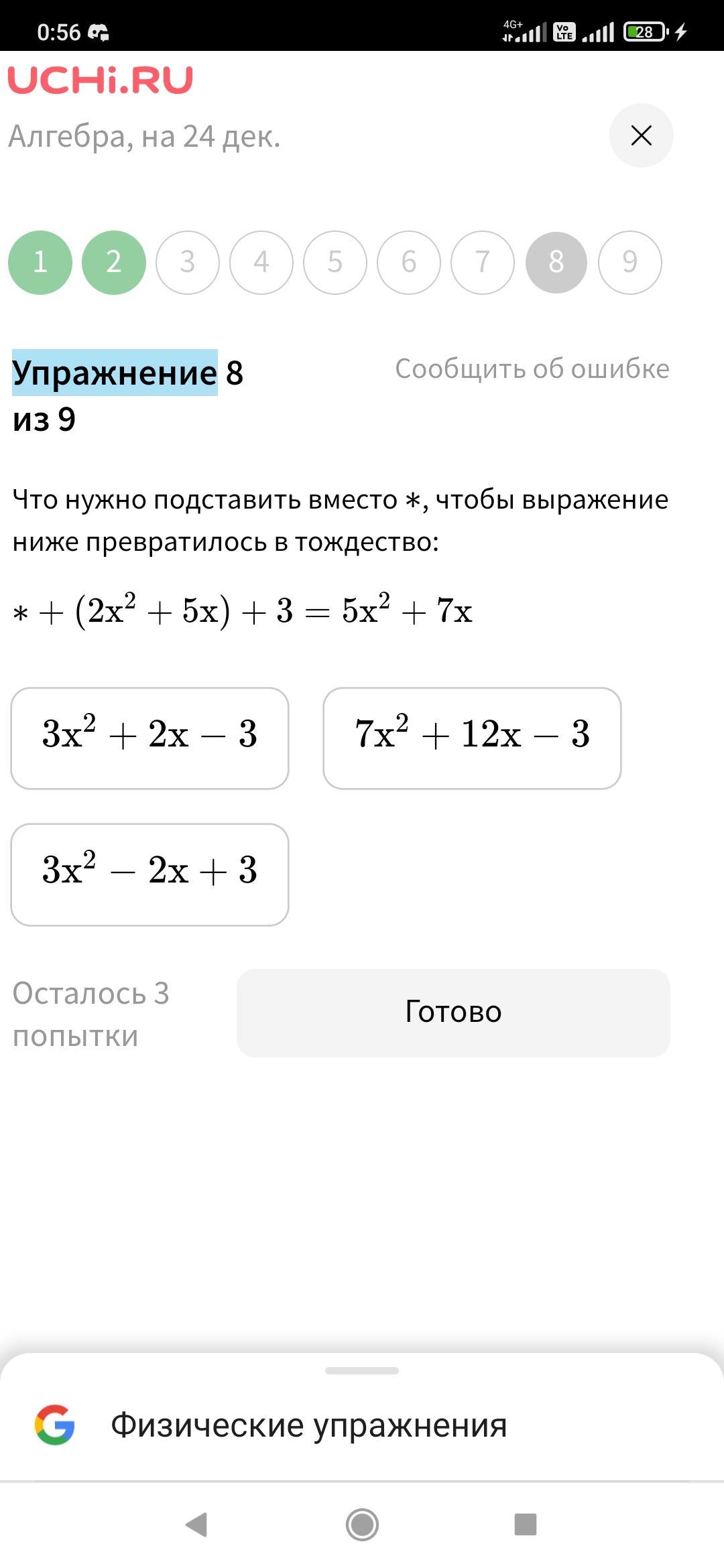
Task: Close the algebra assignment
Action: click(641, 135)
